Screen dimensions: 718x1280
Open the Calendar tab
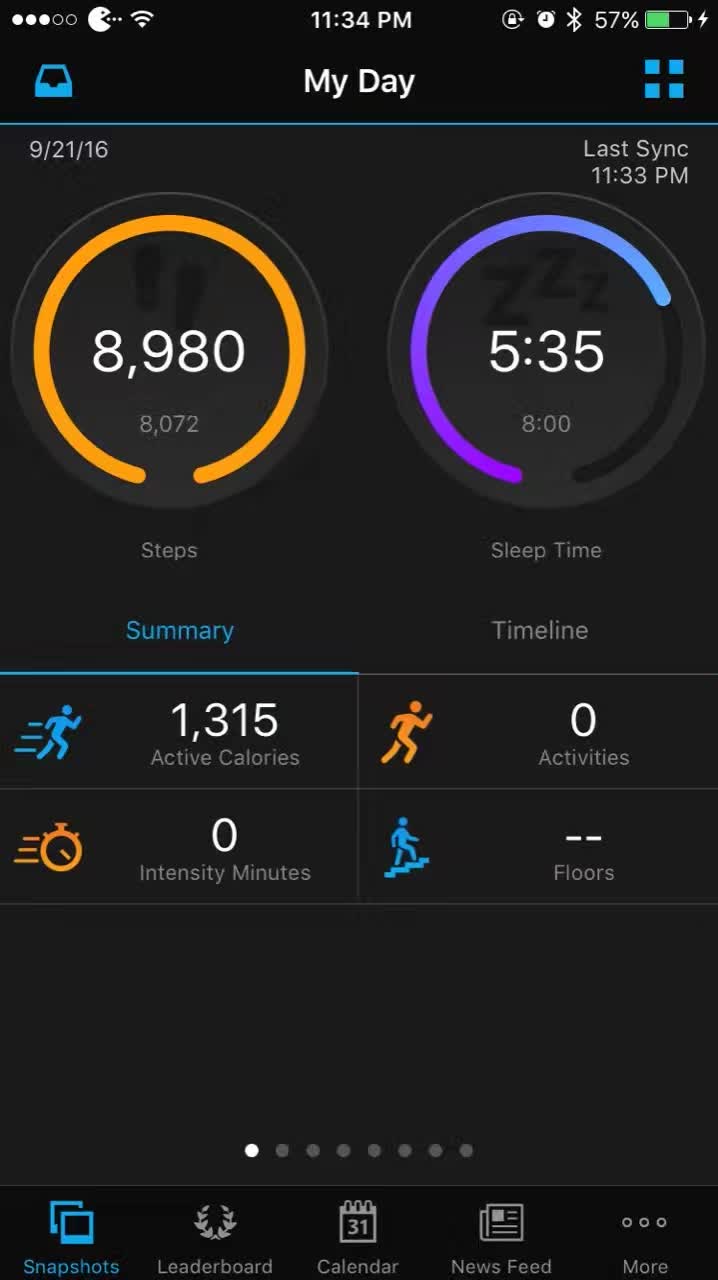(x=358, y=1238)
